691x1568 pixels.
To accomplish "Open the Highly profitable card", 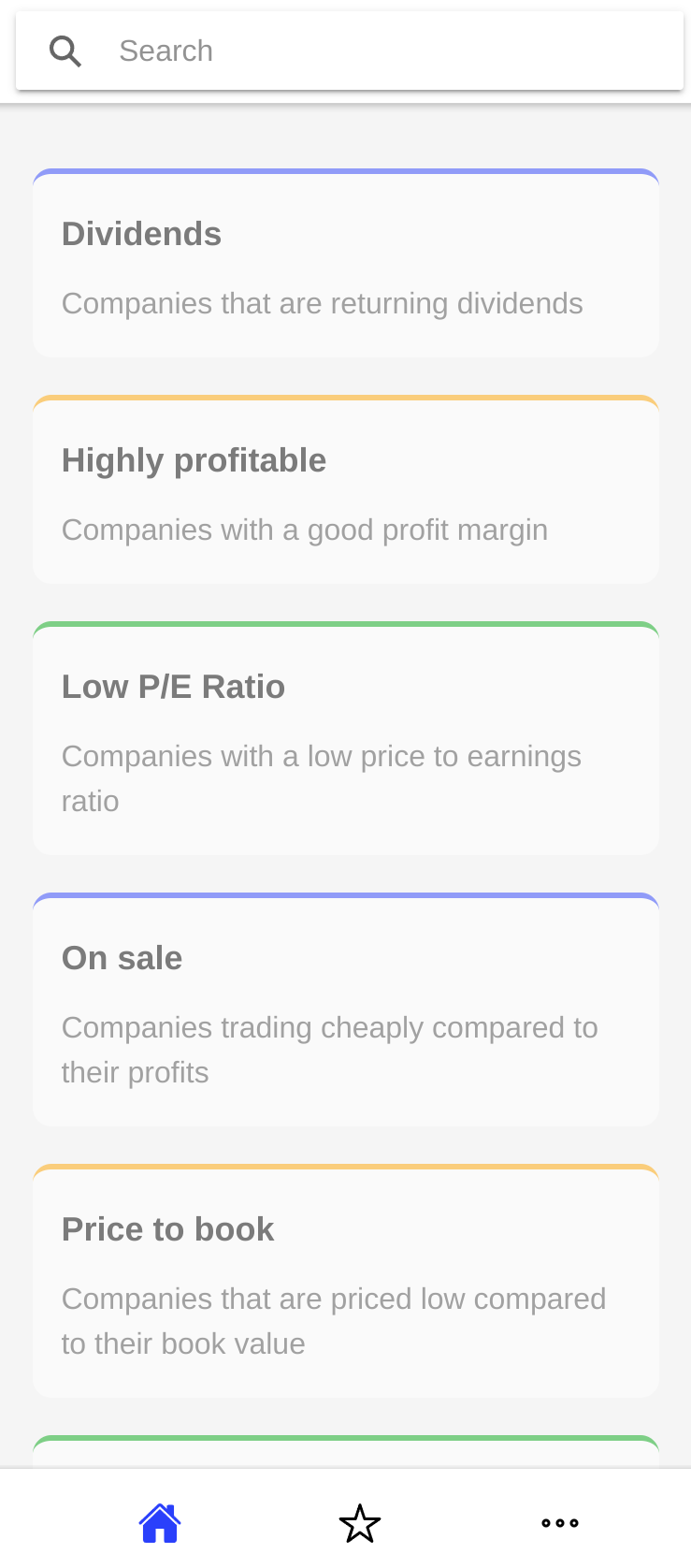I will (x=346, y=491).
